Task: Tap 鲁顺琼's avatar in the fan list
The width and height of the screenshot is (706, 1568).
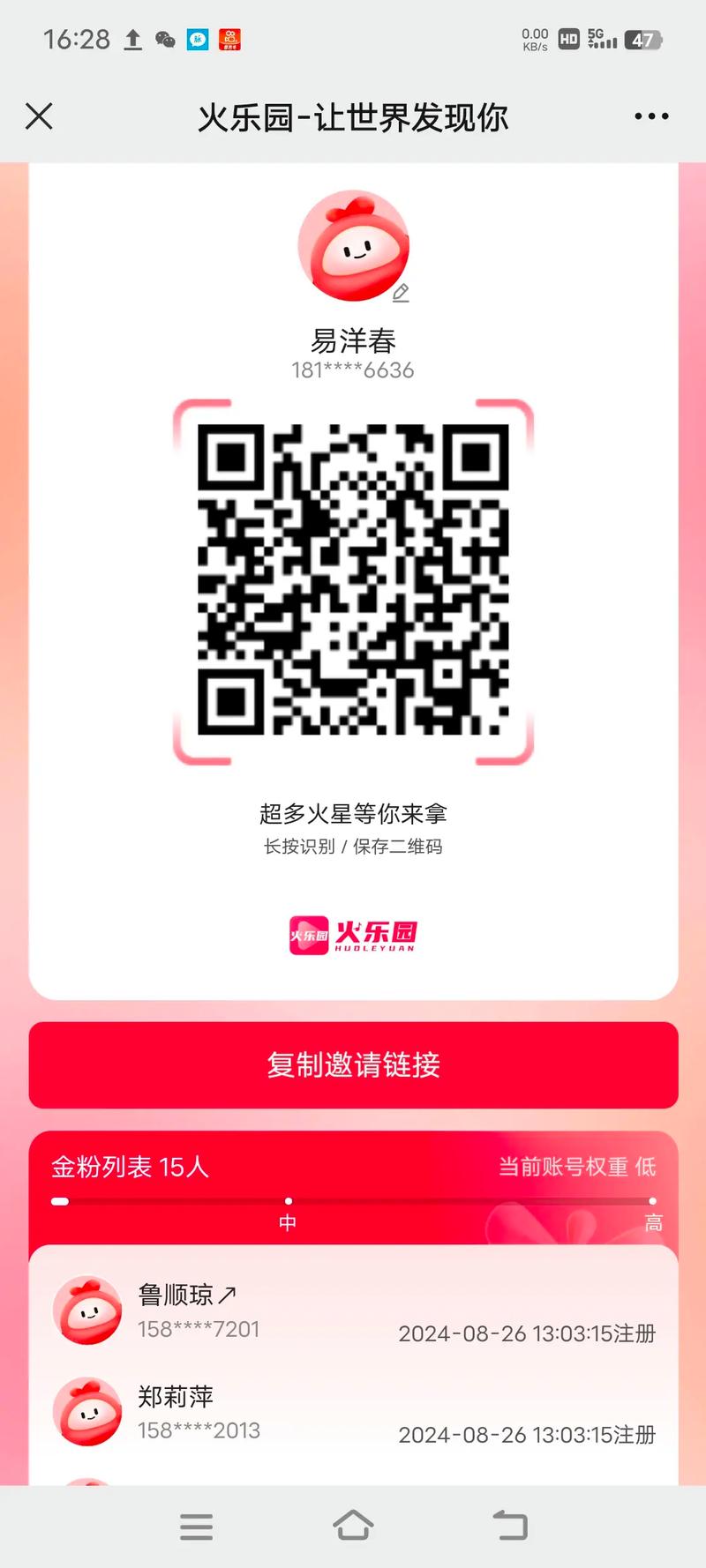Action: (x=86, y=1311)
